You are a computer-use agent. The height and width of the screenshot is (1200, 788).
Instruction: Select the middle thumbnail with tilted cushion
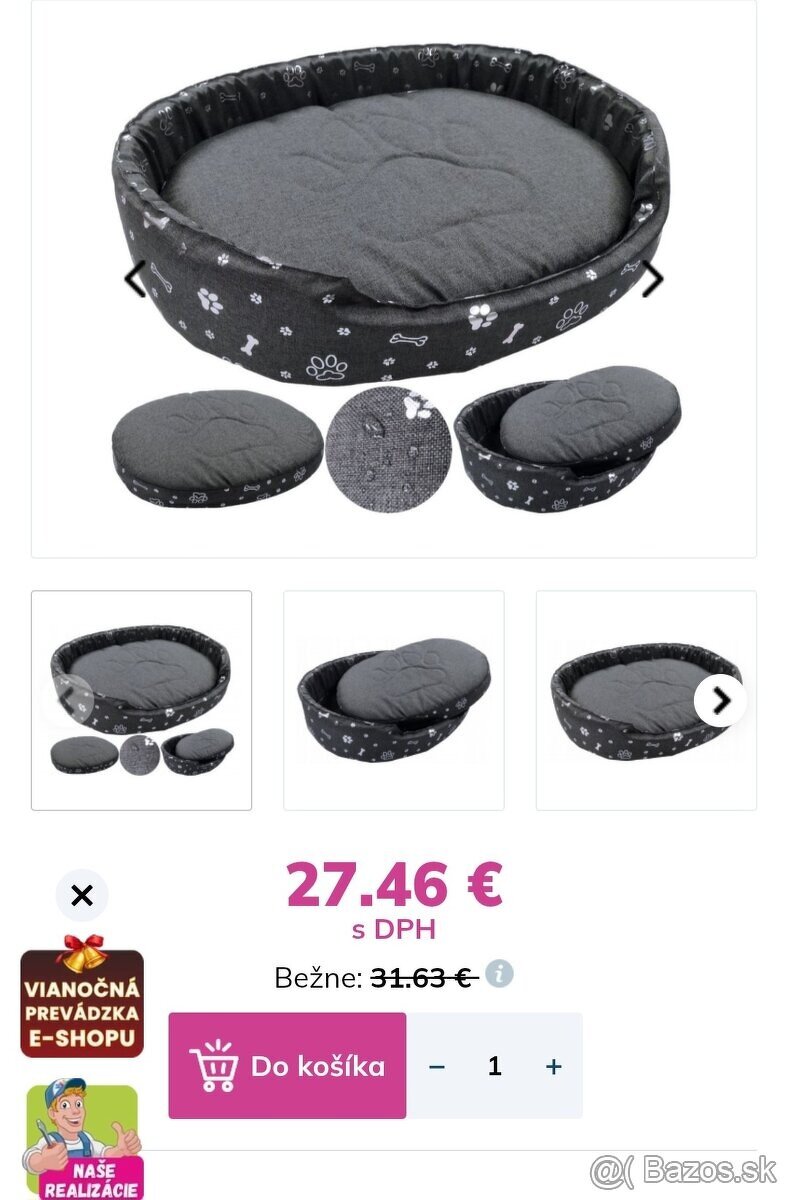pyautogui.click(x=394, y=700)
